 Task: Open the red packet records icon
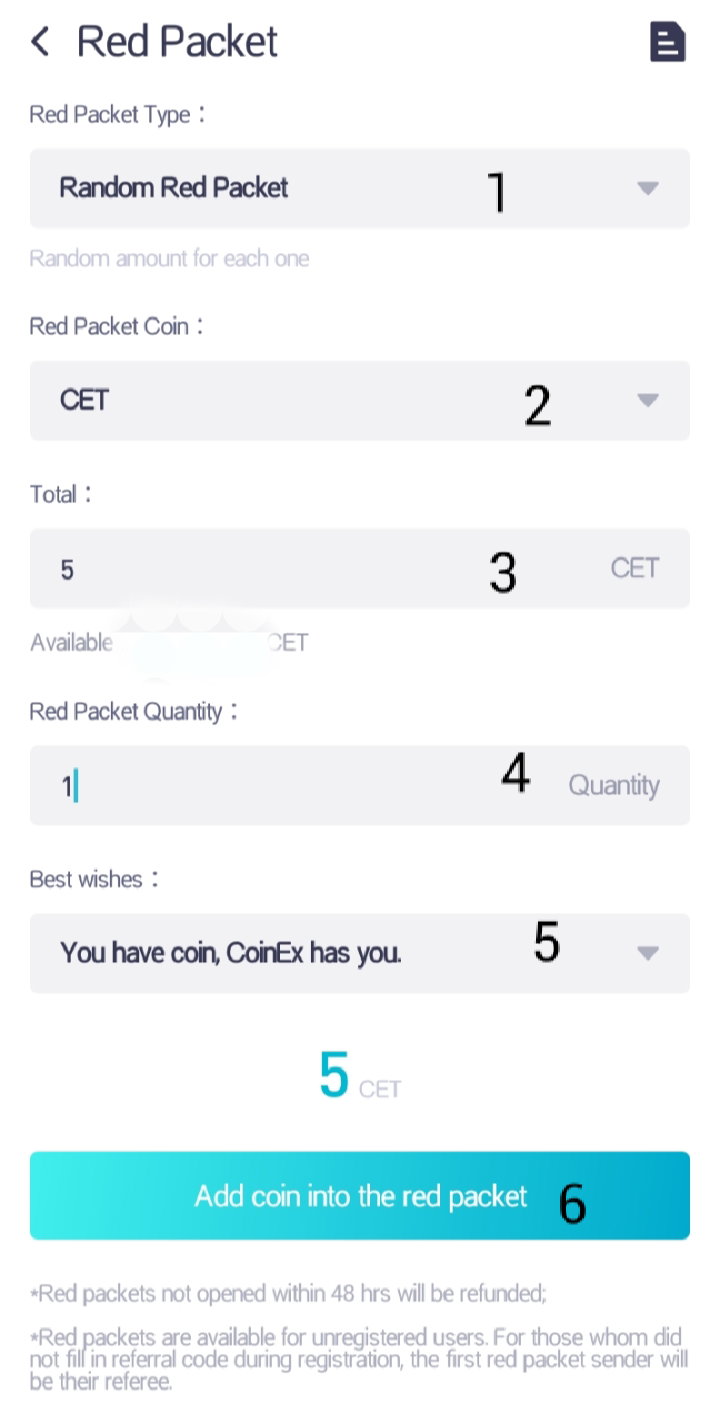[x=667, y=42]
